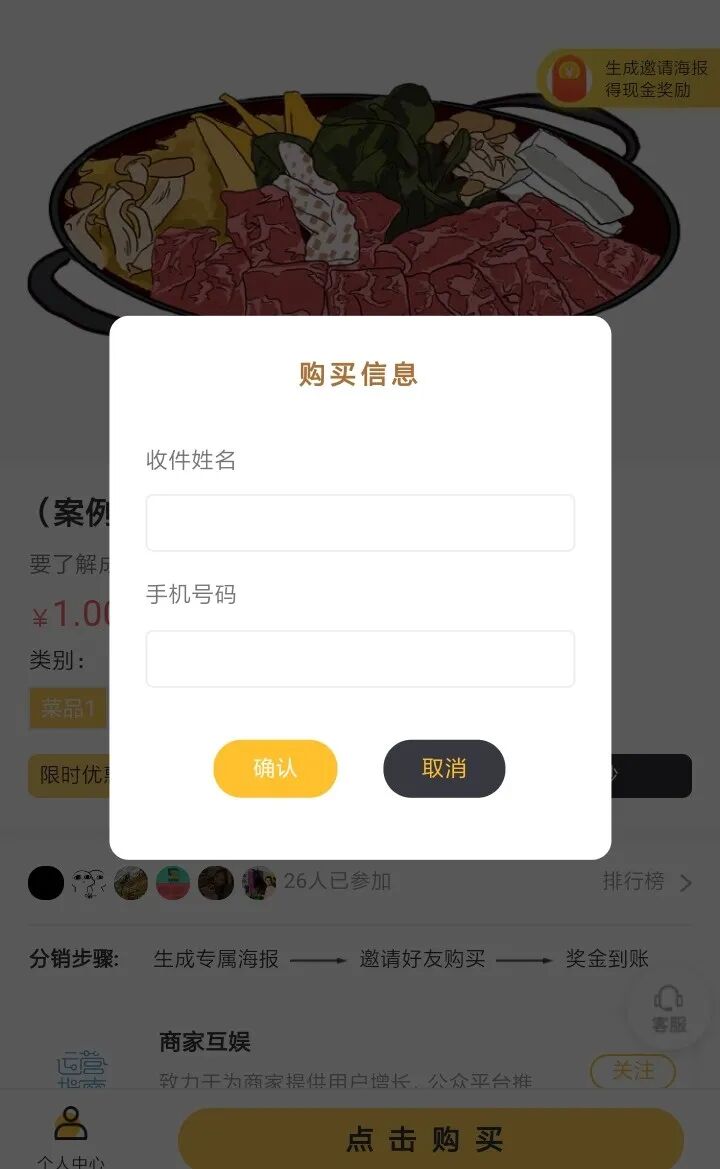Select the 菜品1 category chip

tap(68, 708)
